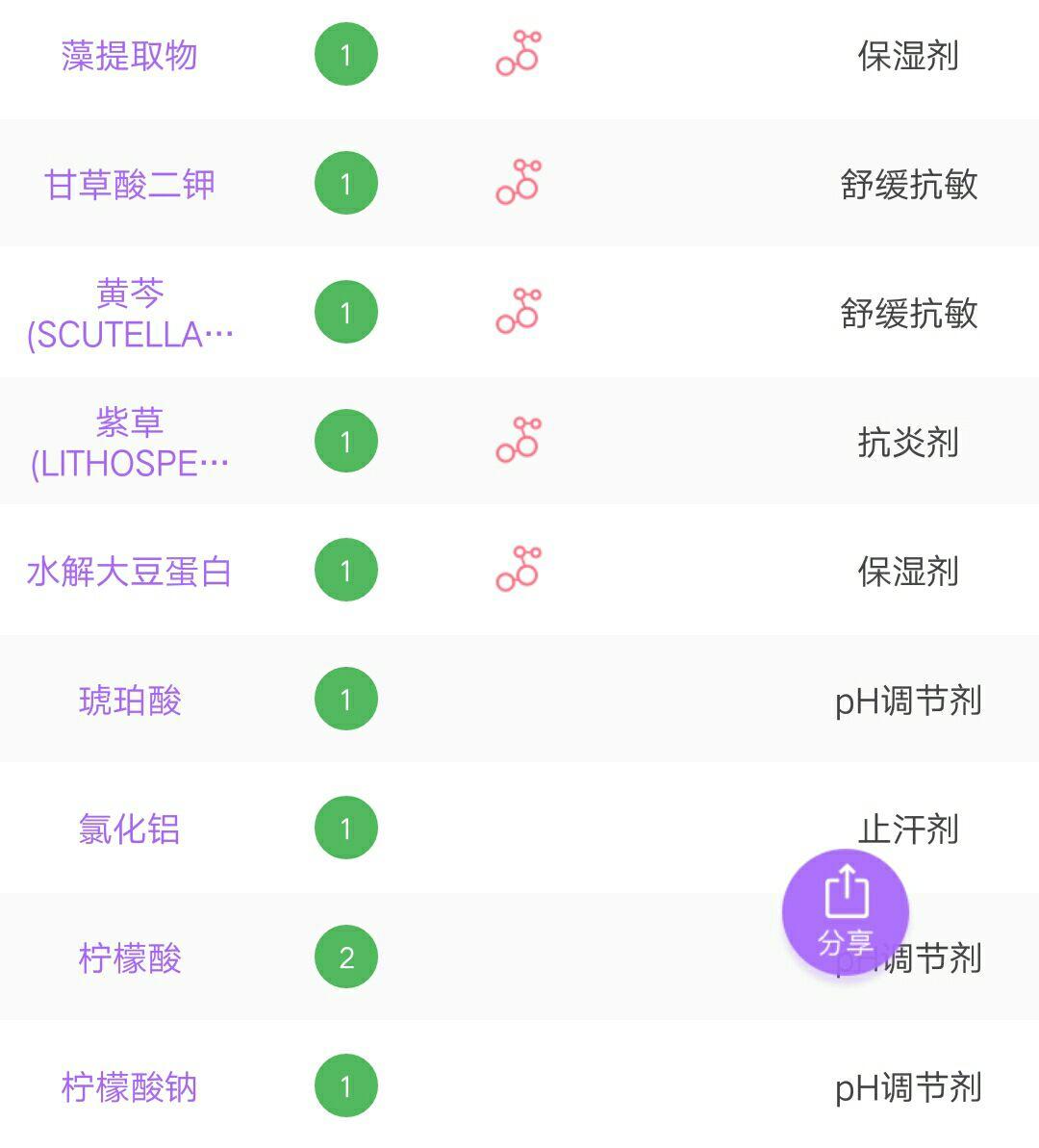Viewport: 1039px width, 1148px height.
Task: Click the molecule icon beside 甘草酸二钾
Action: click(x=517, y=183)
